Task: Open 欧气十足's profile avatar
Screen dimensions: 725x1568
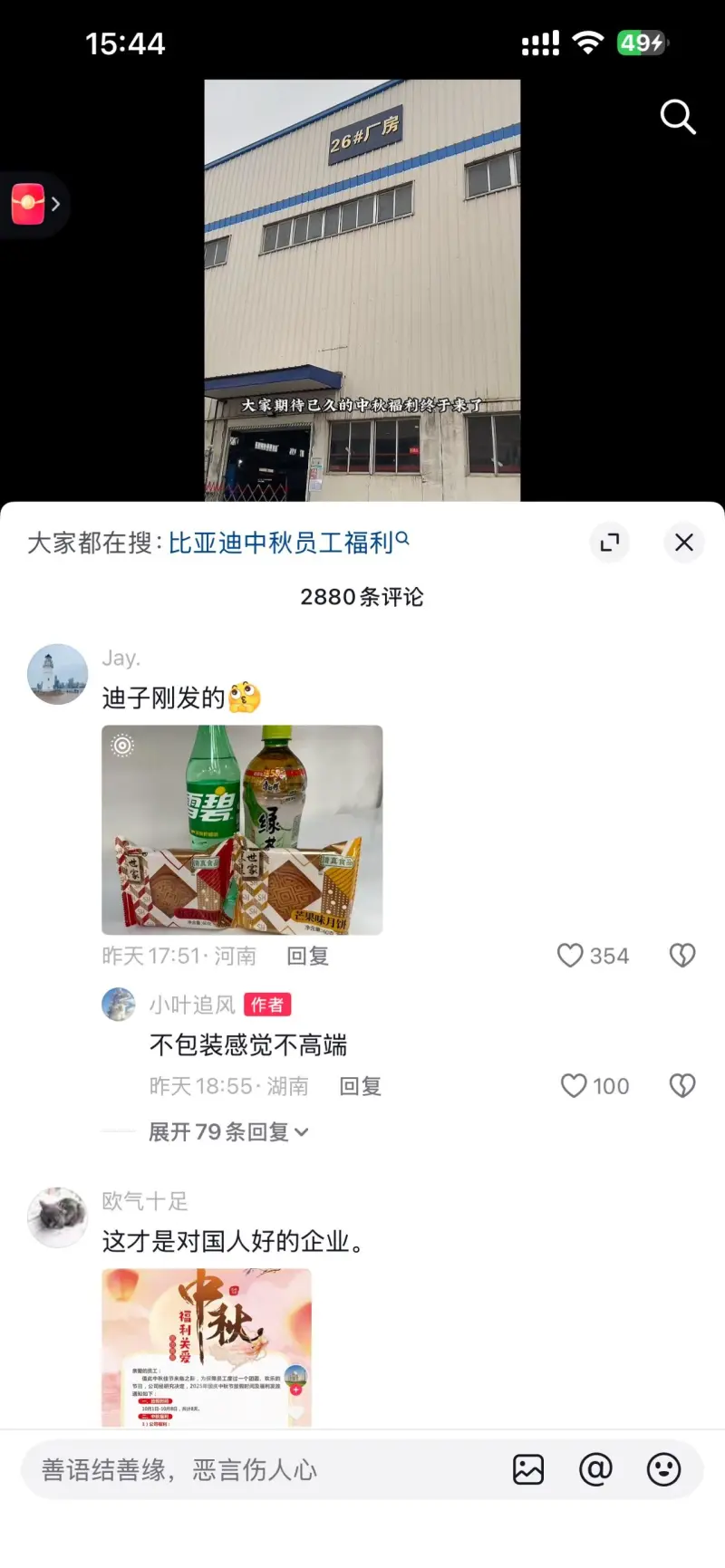Action: (58, 1217)
